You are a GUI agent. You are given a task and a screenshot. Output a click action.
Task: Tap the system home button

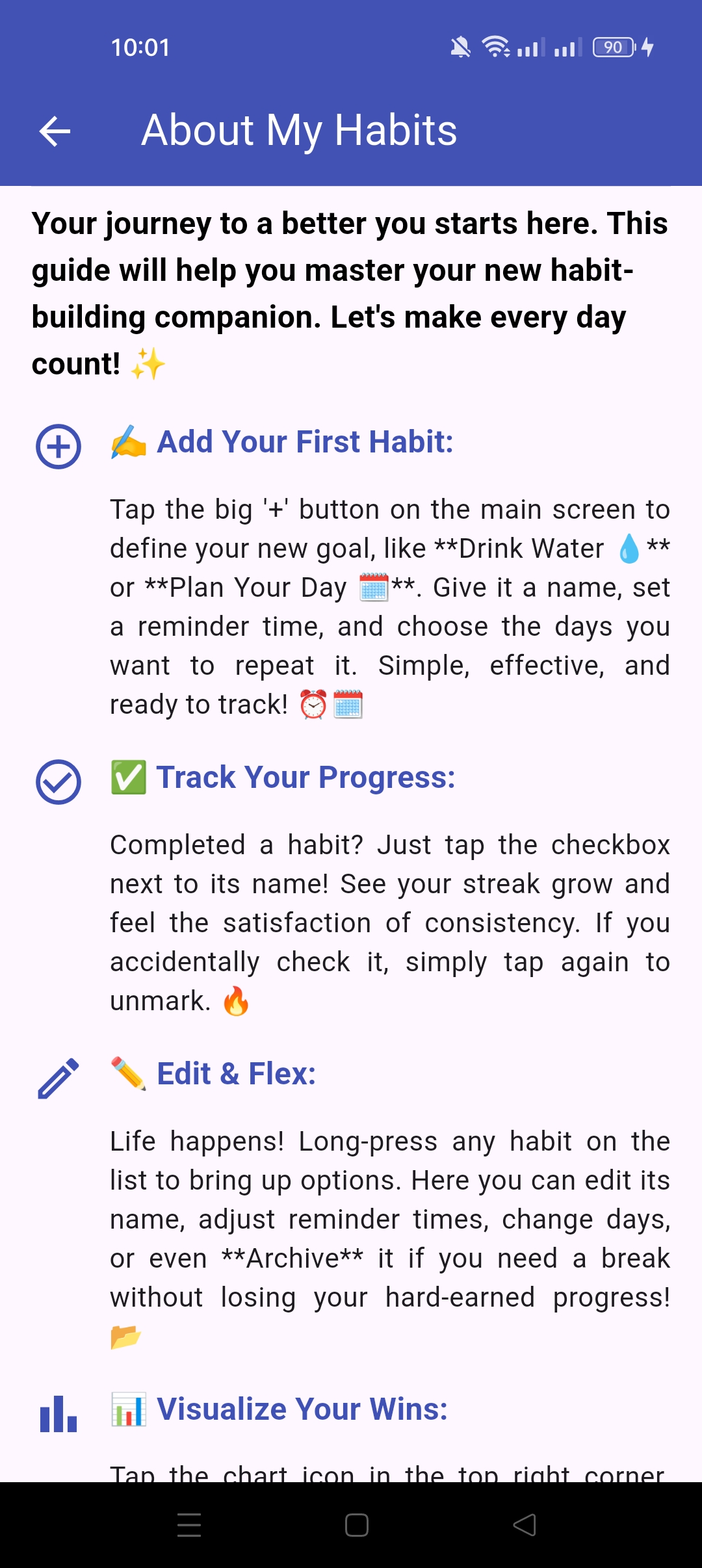[x=356, y=1524]
